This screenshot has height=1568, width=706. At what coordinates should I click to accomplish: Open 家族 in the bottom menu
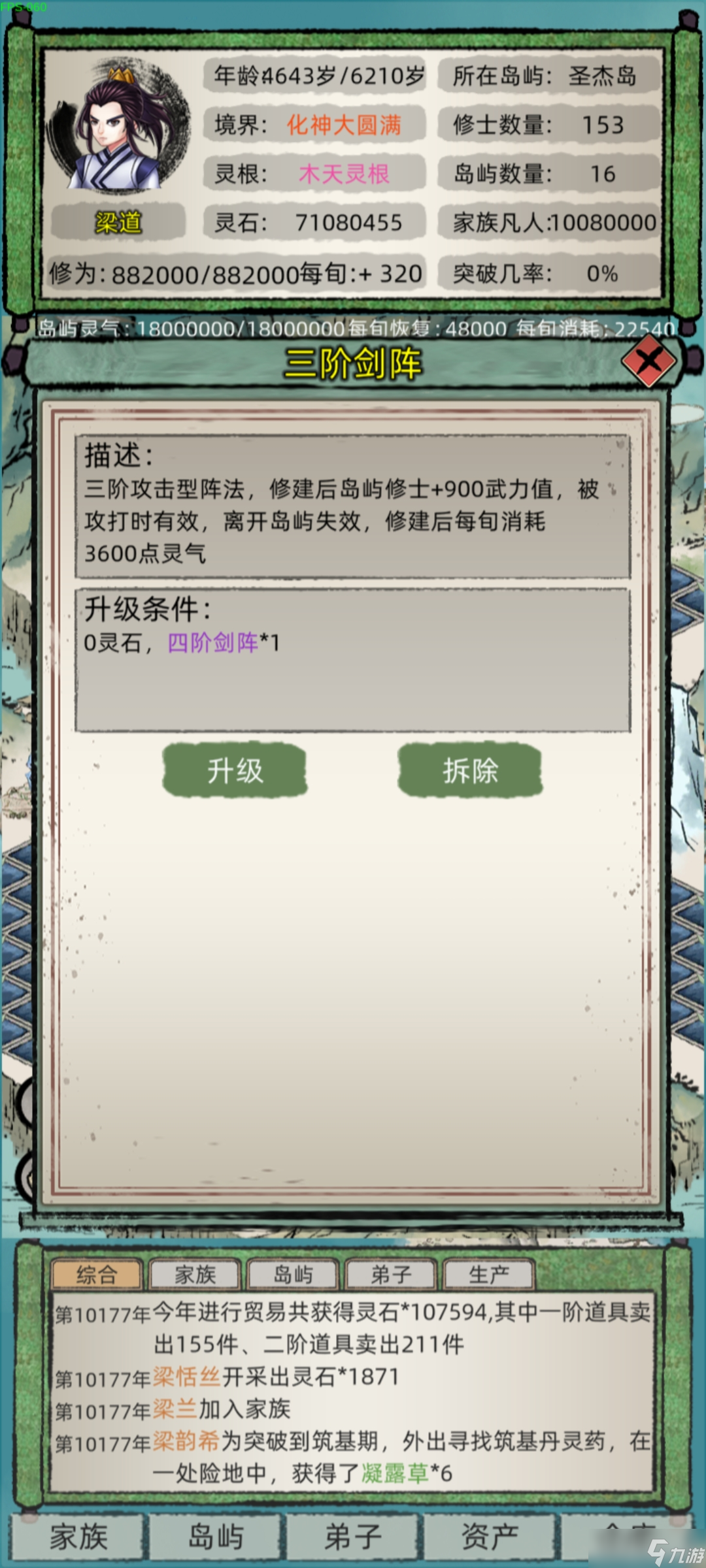pyautogui.click(x=78, y=1537)
